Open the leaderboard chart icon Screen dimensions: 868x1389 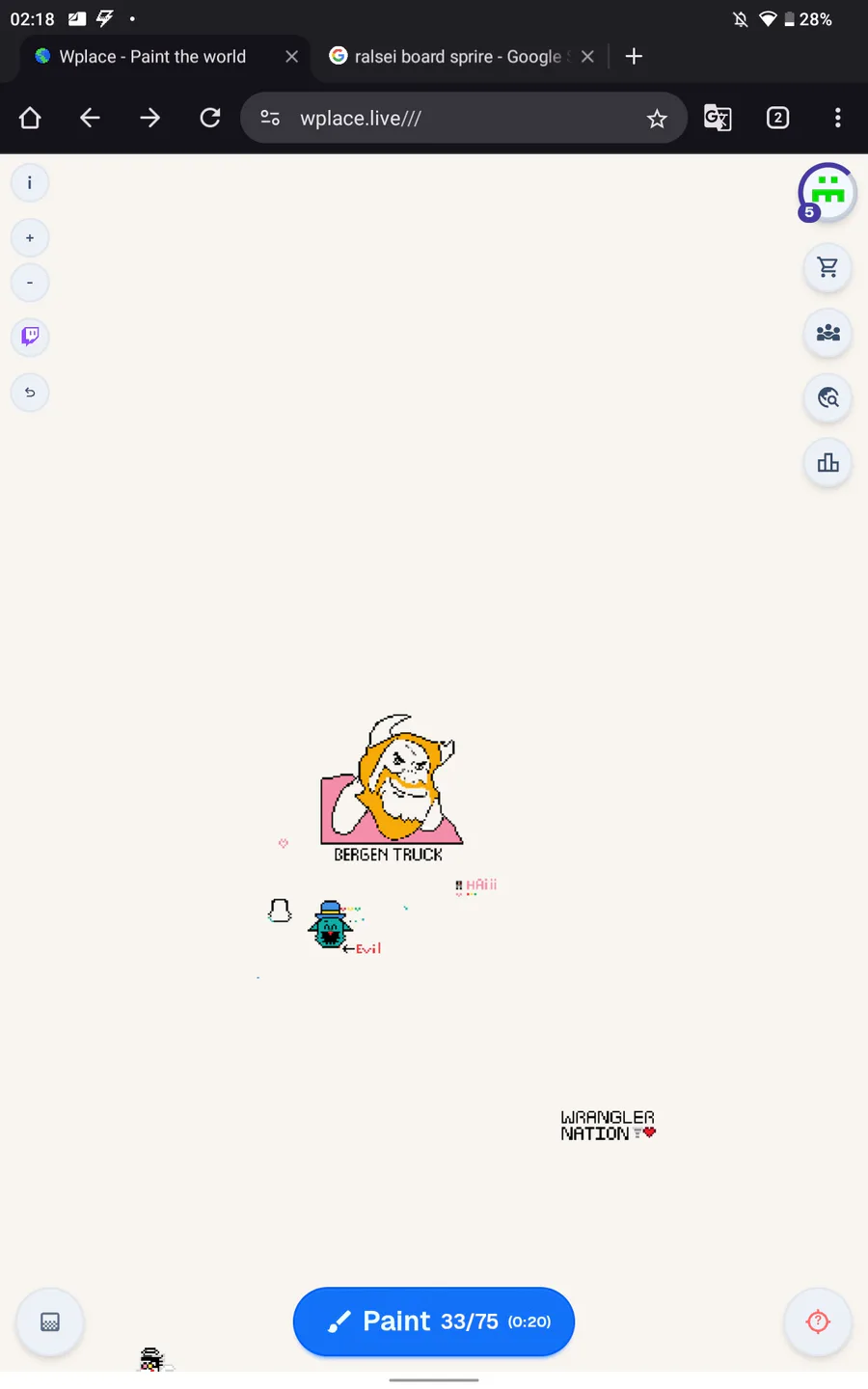(x=827, y=464)
